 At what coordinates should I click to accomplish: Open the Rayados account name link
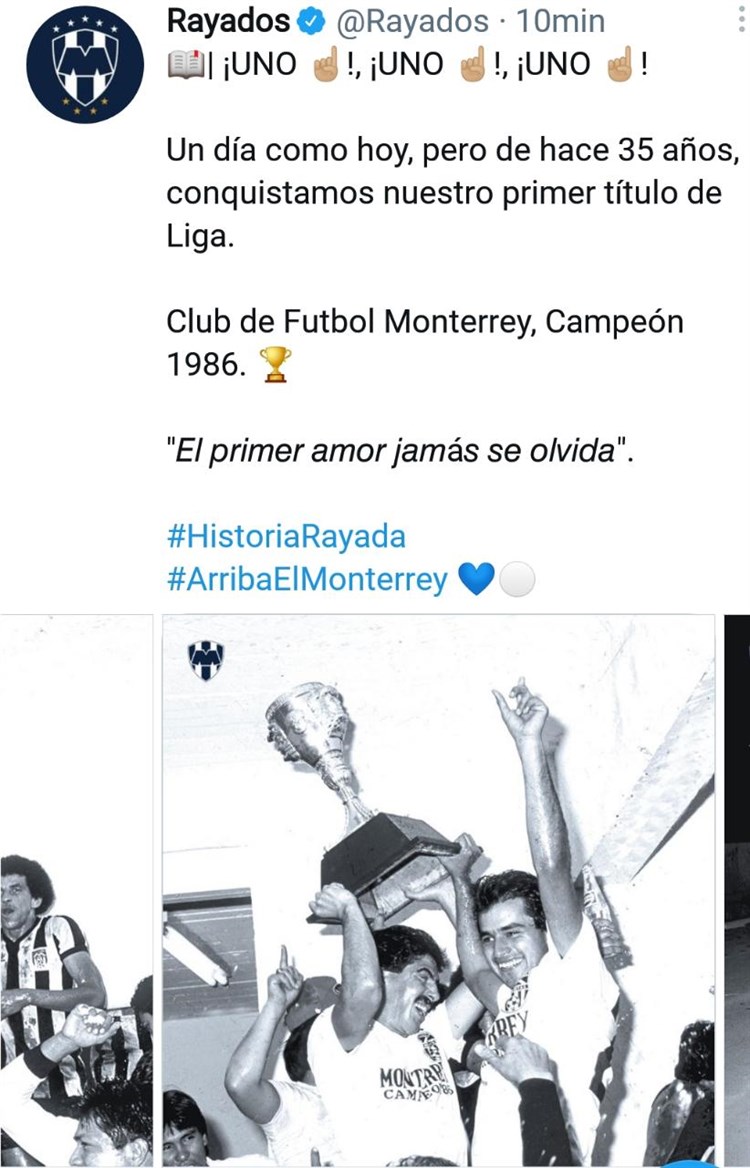pos(228,19)
